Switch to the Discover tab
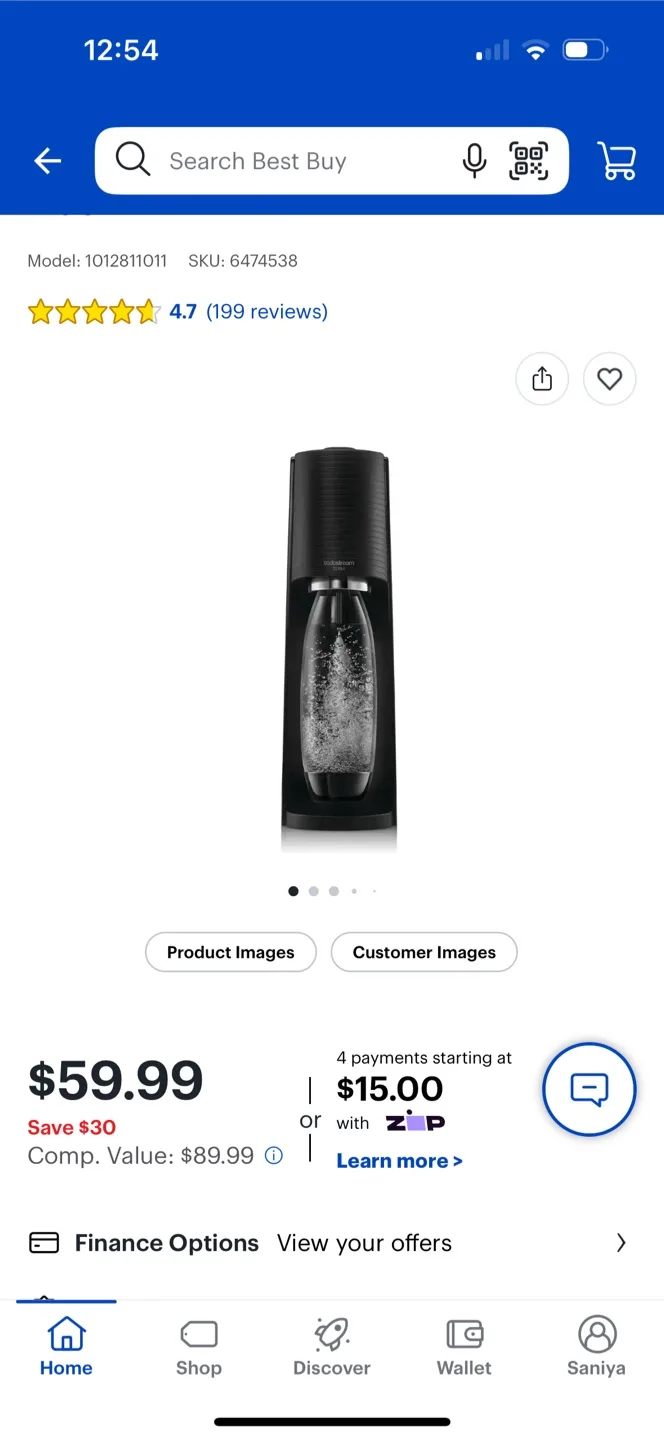The height and width of the screenshot is (1440, 664). pos(331,1346)
